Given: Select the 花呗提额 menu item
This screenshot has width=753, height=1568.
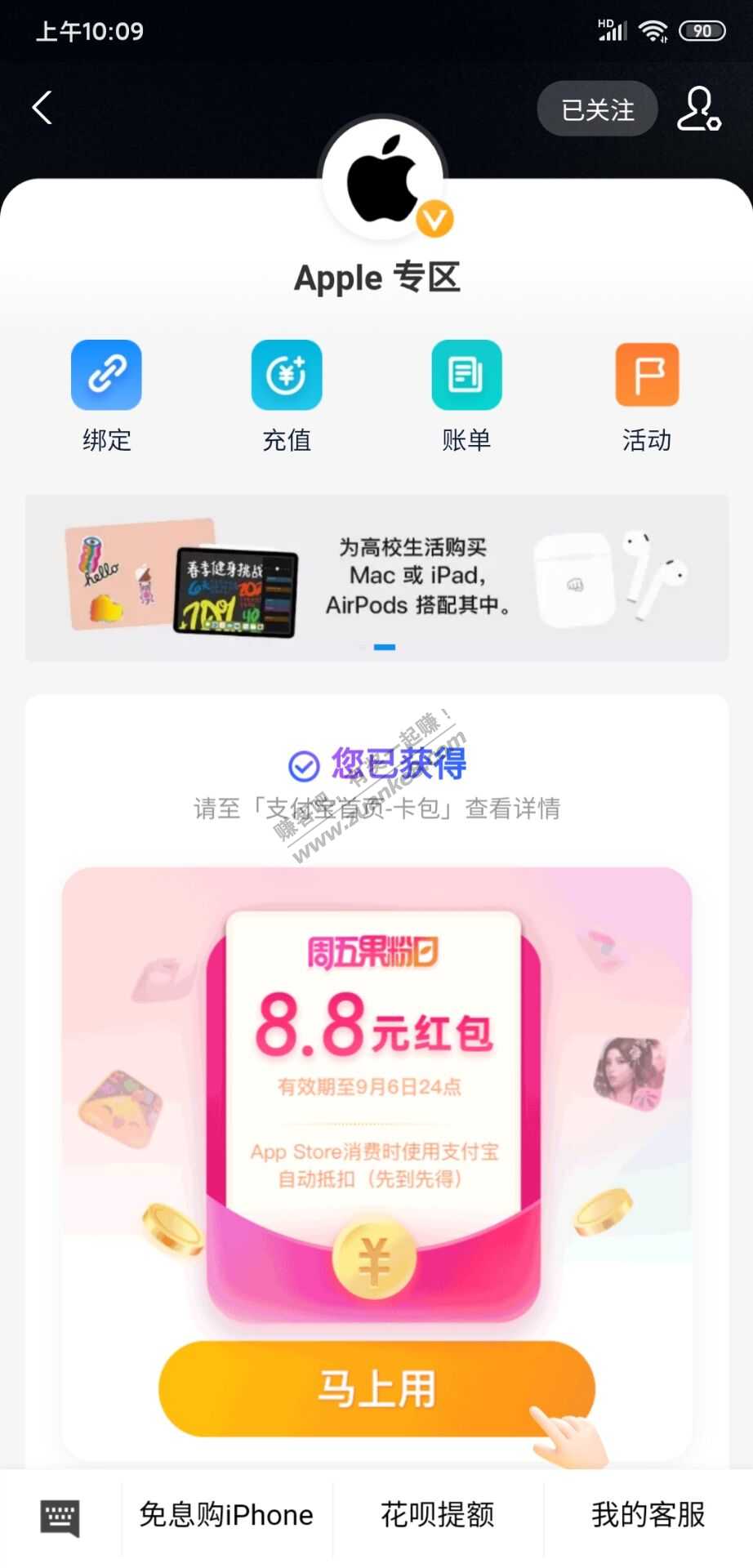Looking at the screenshot, I should click(438, 1515).
